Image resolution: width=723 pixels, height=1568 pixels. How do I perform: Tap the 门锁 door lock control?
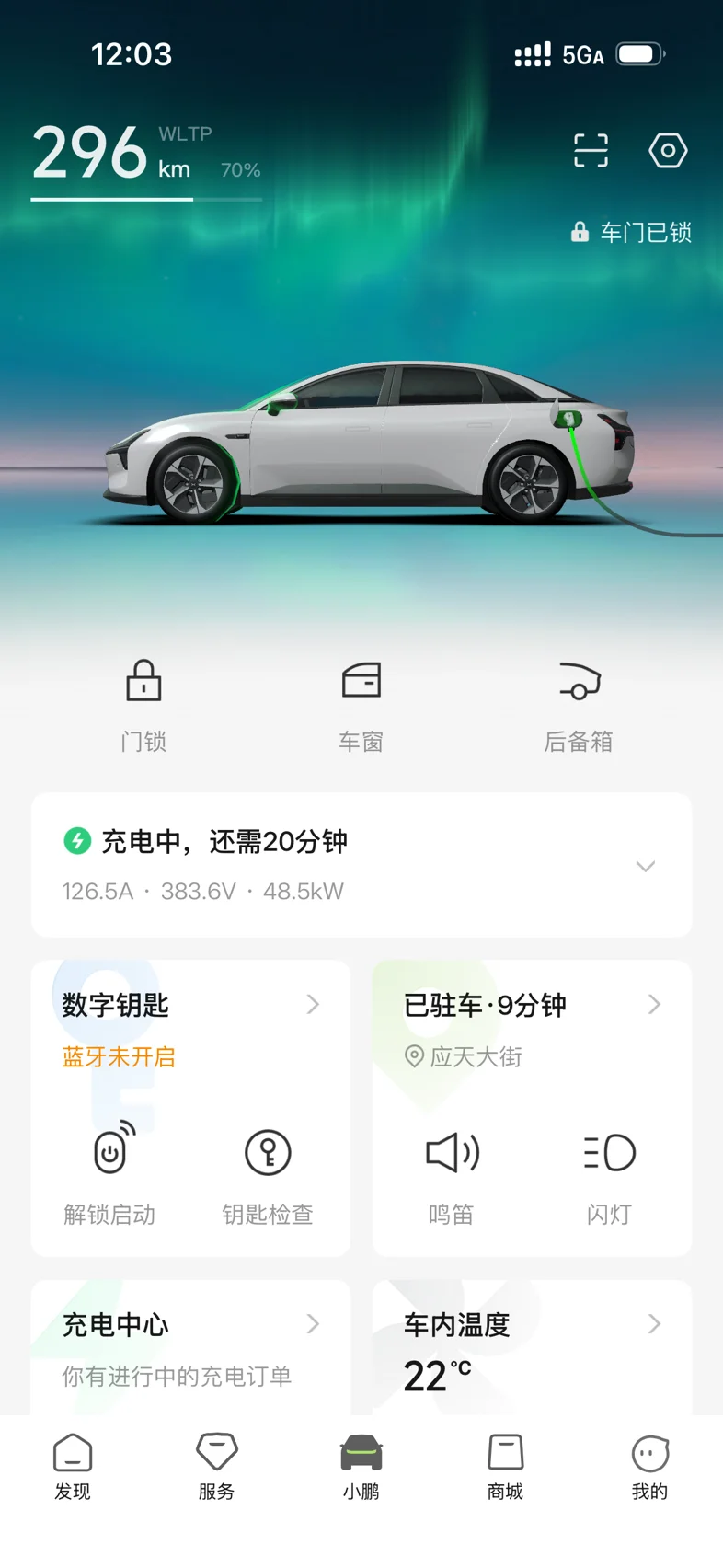[x=143, y=706]
